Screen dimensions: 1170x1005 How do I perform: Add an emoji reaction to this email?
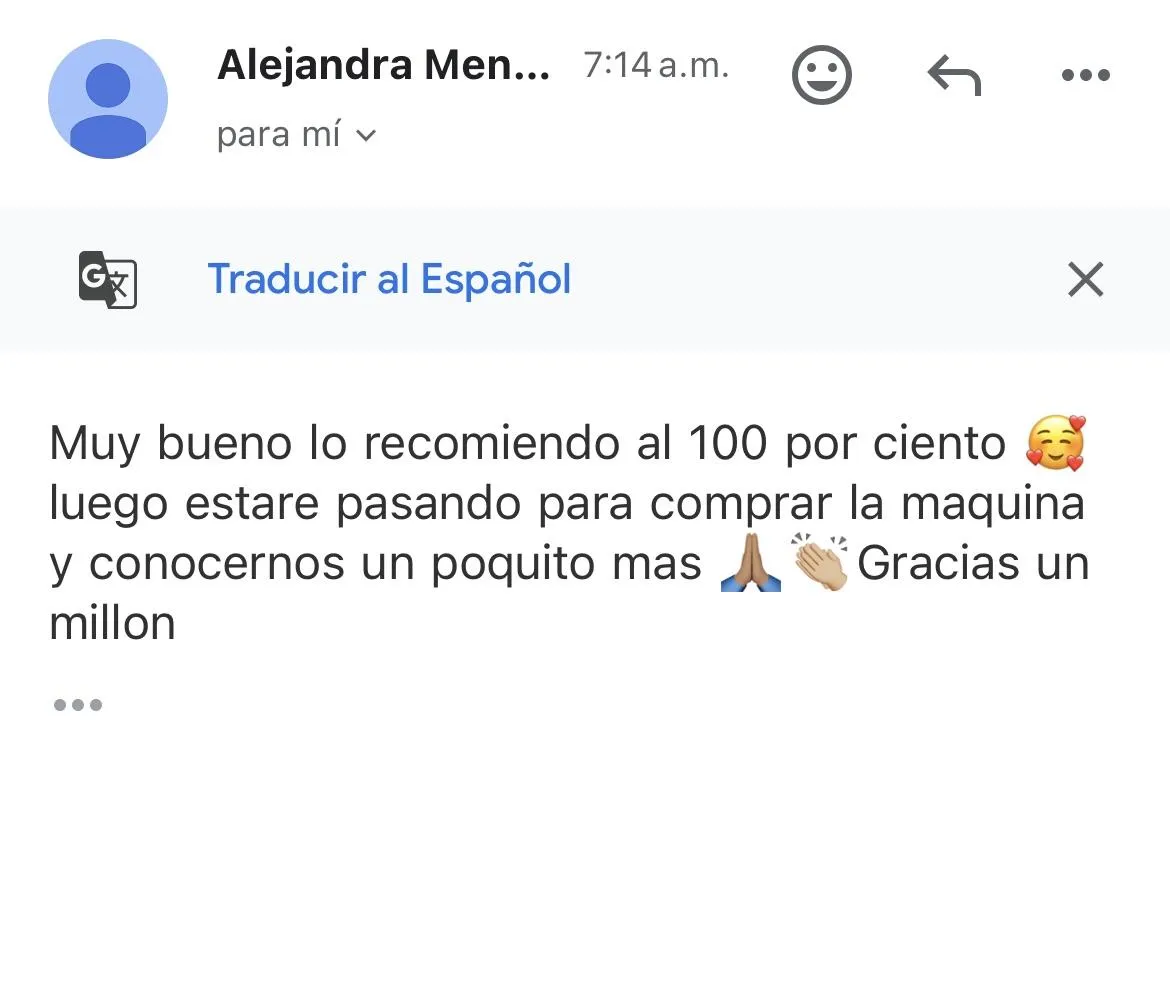tap(821, 75)
